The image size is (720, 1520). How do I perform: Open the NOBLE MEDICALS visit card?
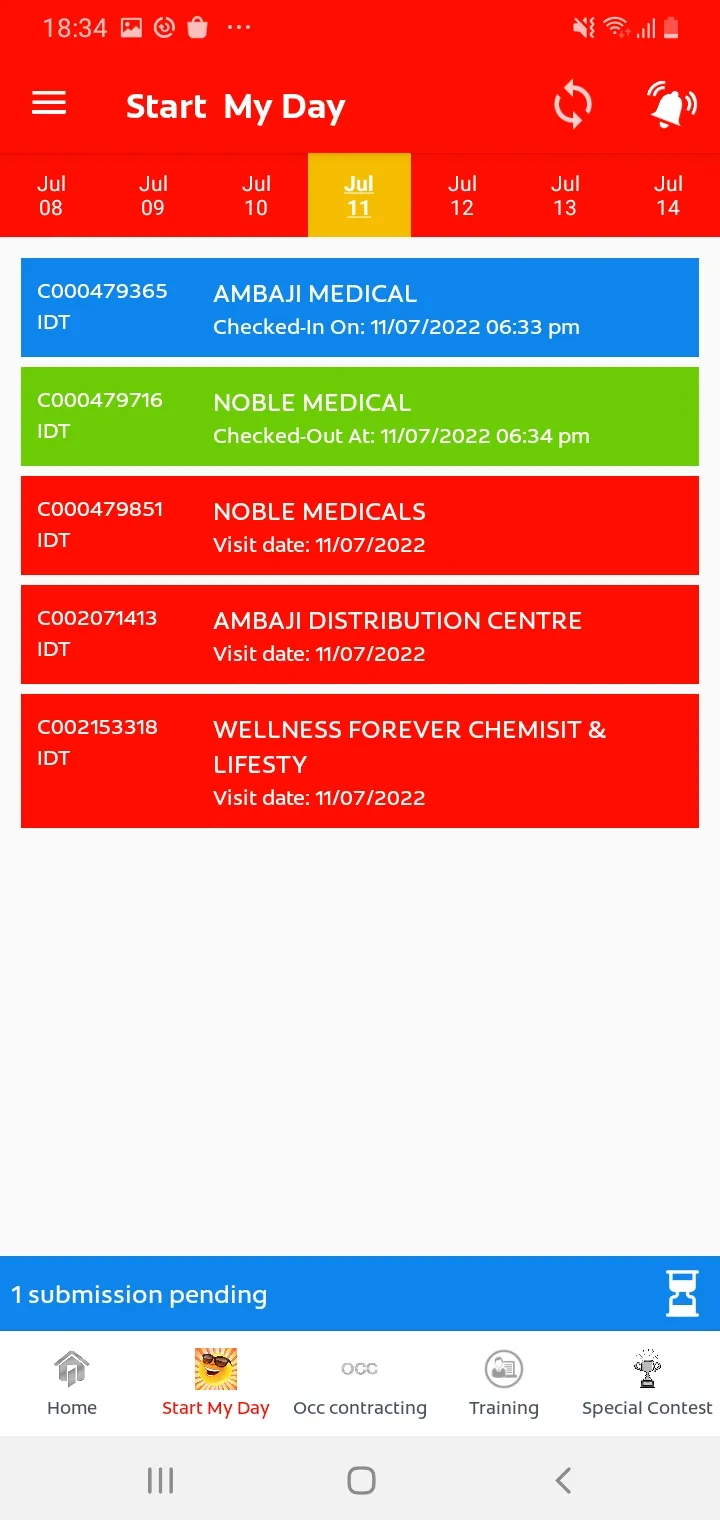click(360, 526)
